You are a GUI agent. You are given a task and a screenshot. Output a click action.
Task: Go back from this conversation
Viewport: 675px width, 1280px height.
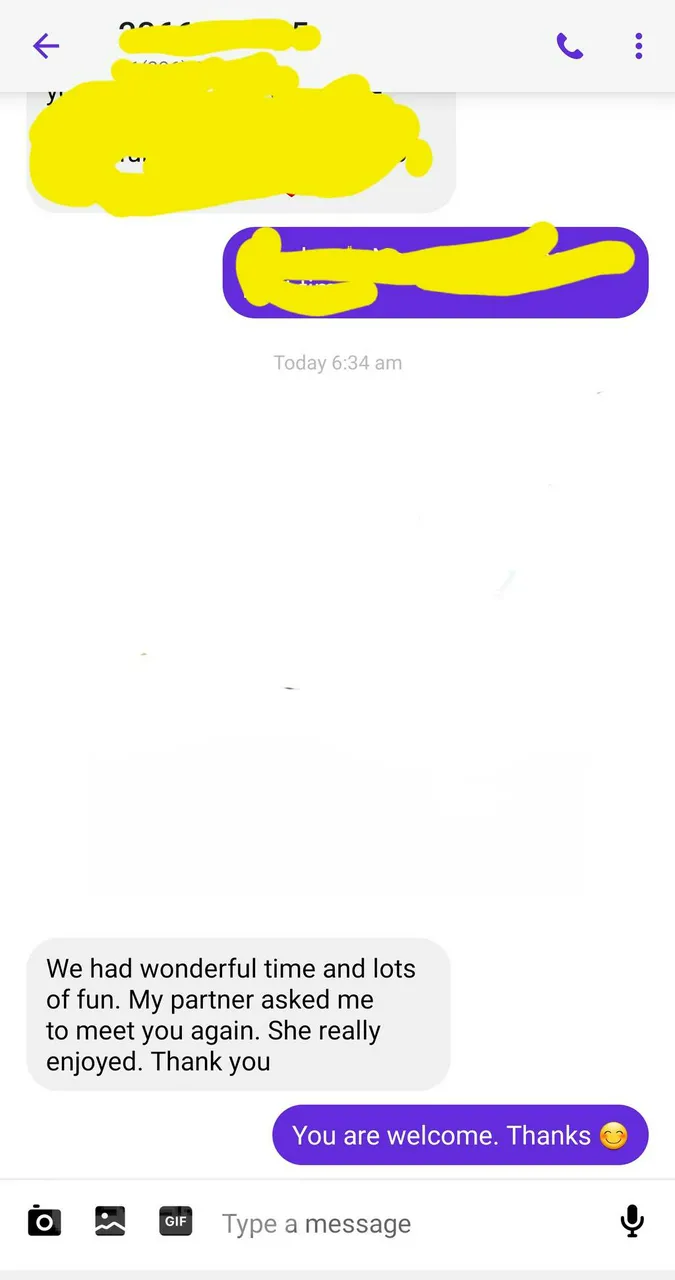pyautogui.click(x=46, y=46)
